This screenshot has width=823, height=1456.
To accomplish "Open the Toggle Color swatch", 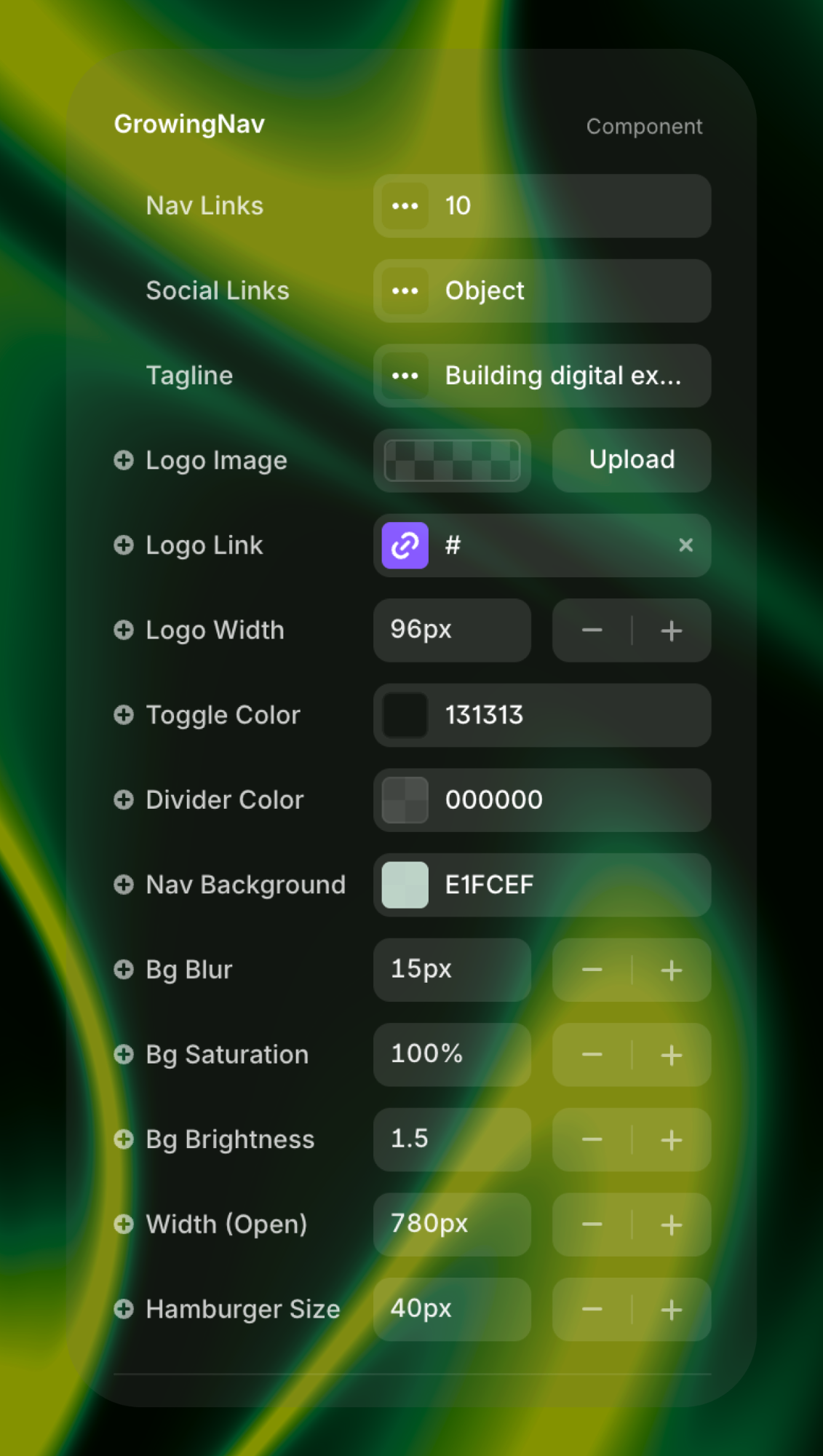I will pos(405,715).
